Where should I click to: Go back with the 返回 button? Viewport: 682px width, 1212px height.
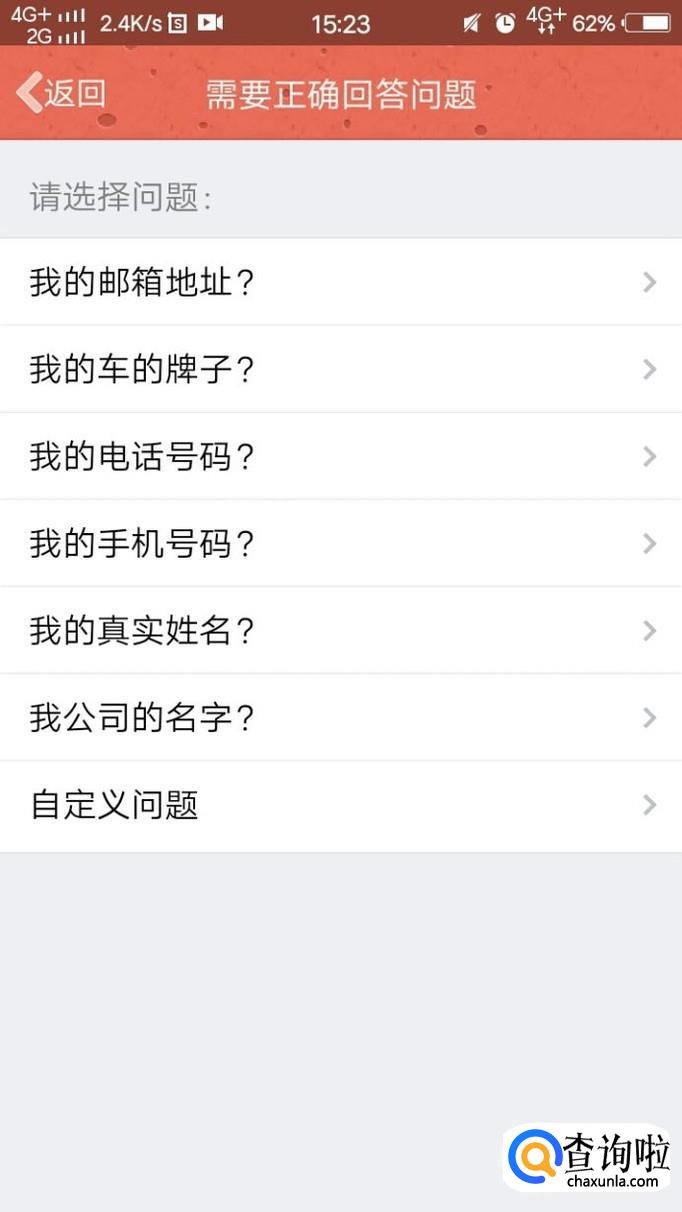coord(62,93)
